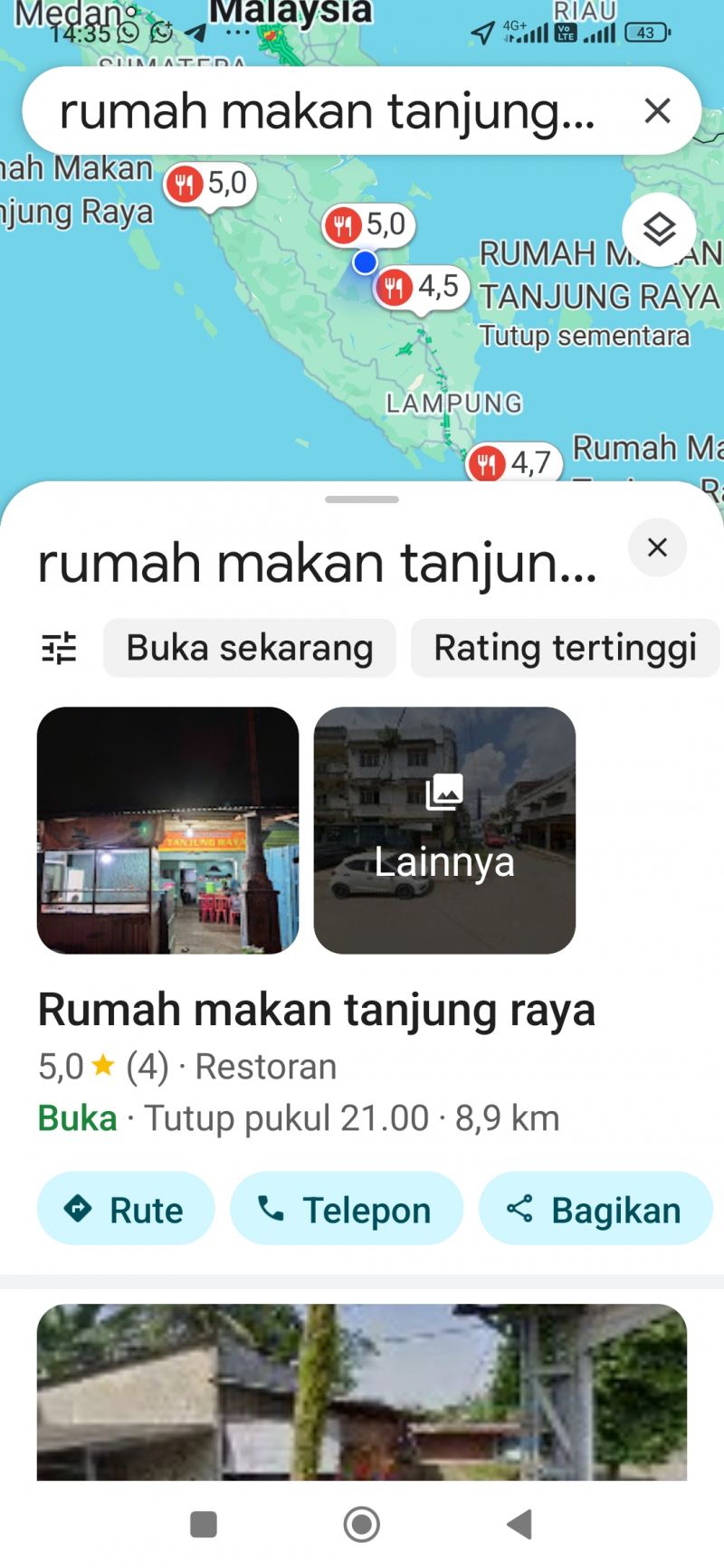The height and width of the screenshot is (1568, 724).
Task: Select the 4,5 rated map pin
Action: 420,288
